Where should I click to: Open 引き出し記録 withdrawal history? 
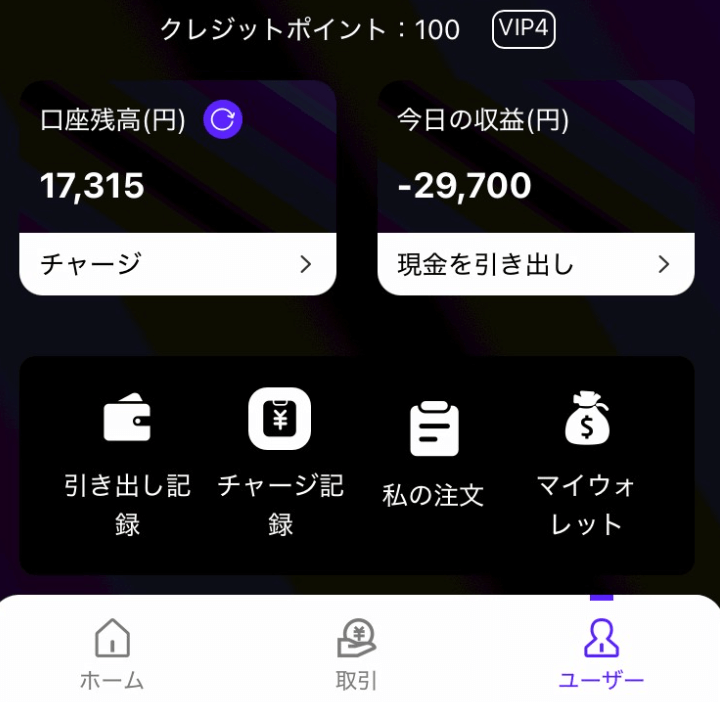point(127,462)
